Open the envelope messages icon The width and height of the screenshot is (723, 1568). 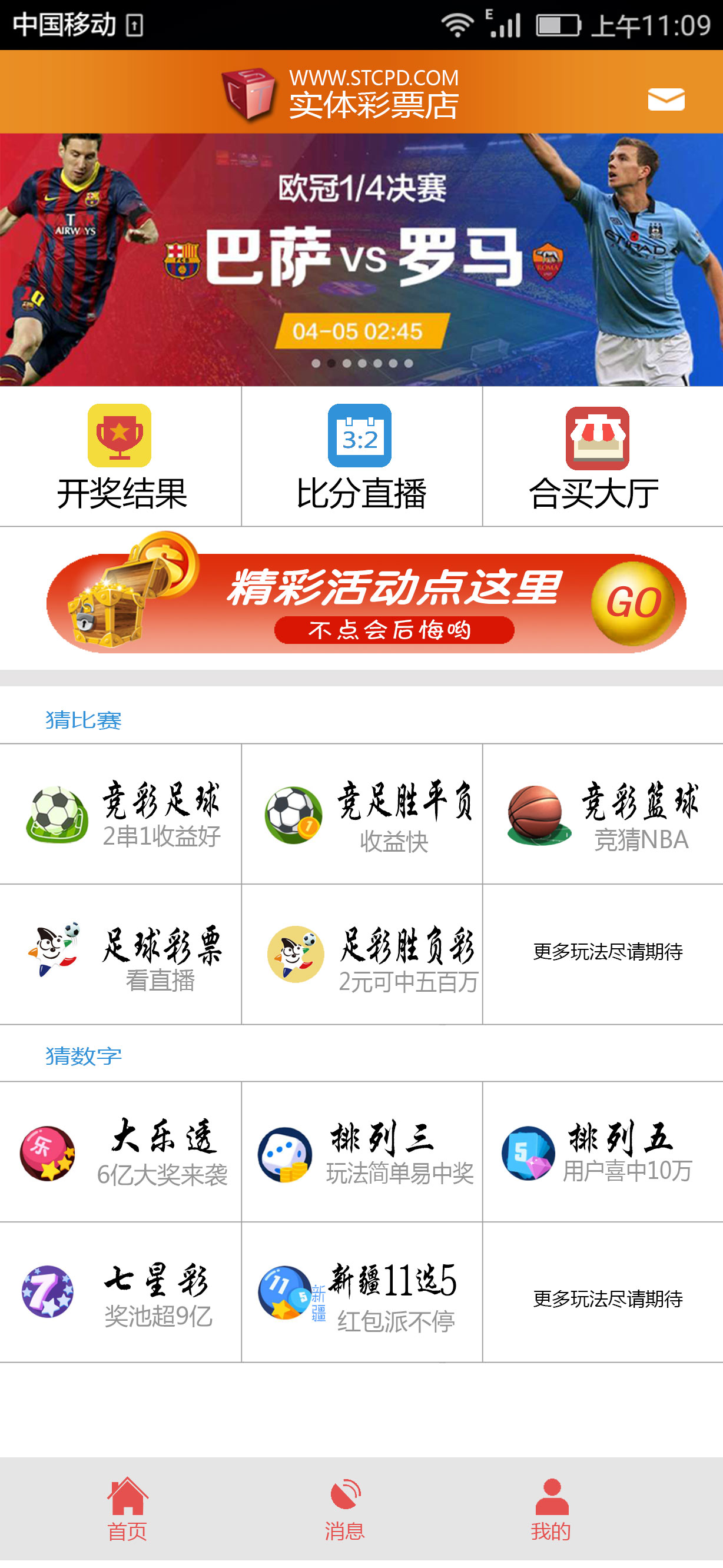point(666,99)
